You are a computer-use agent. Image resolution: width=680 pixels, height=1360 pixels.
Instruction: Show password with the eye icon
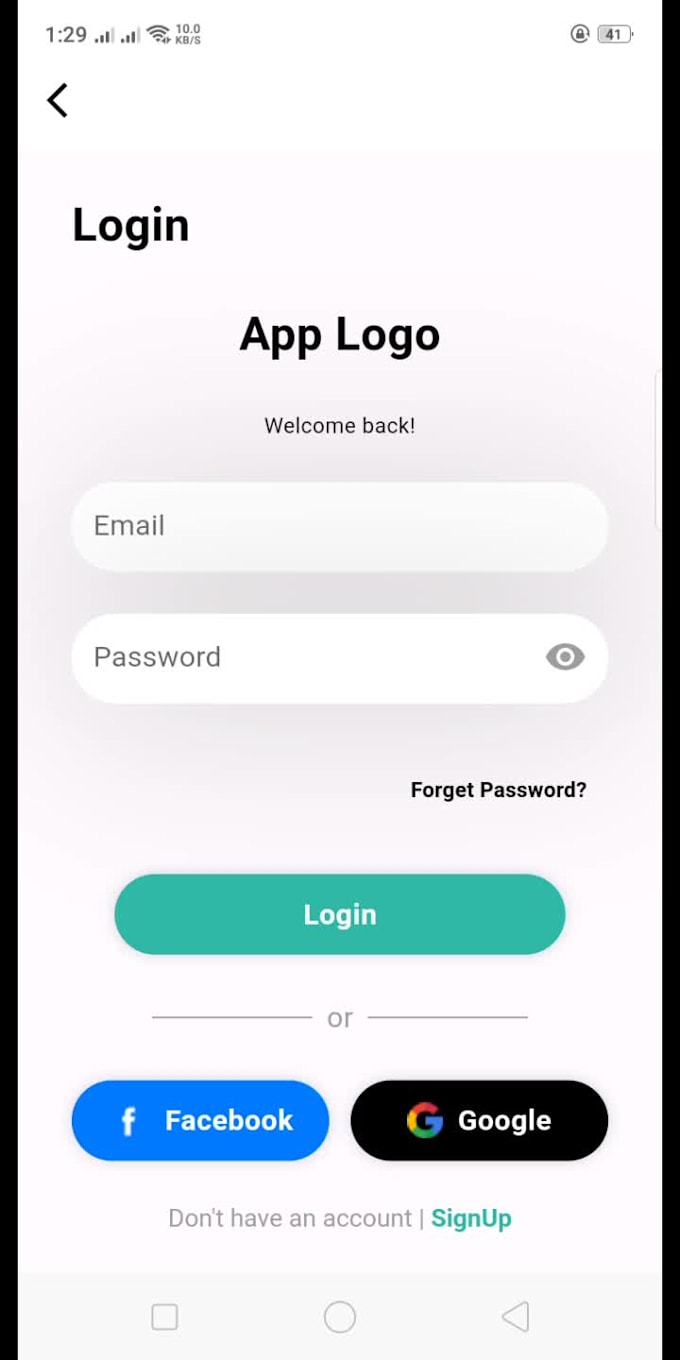[x=565, y=657]
